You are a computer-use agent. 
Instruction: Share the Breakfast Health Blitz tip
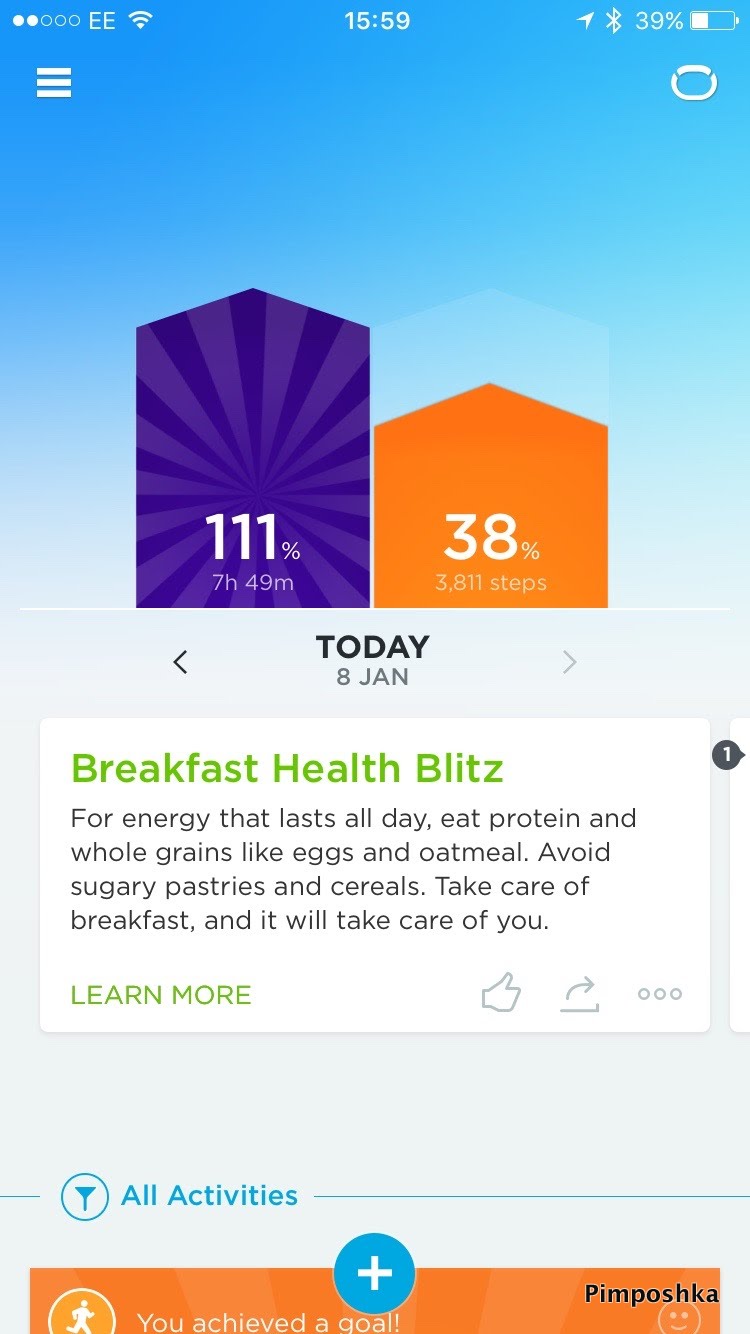tap(580, 994)
